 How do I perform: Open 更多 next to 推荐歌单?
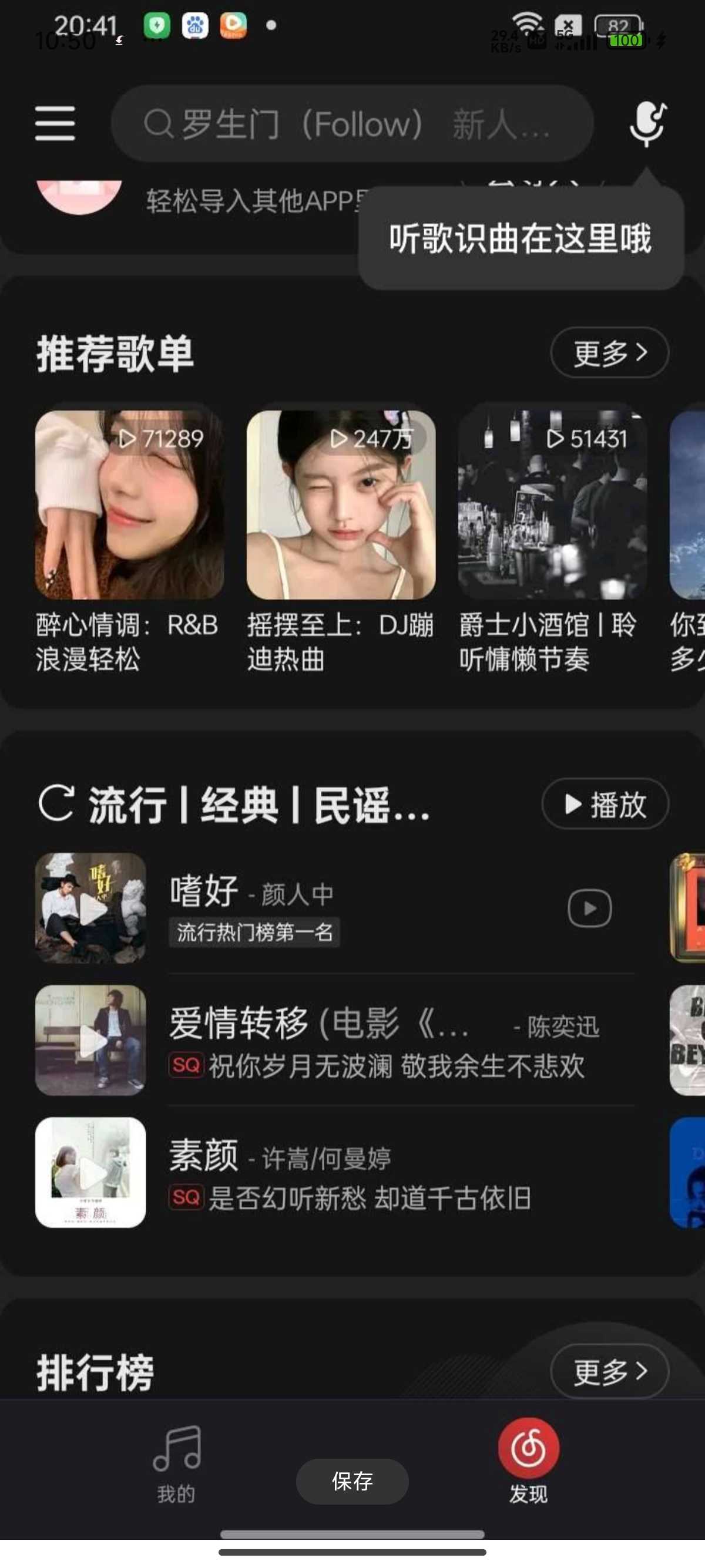click(x=609, y=352)
